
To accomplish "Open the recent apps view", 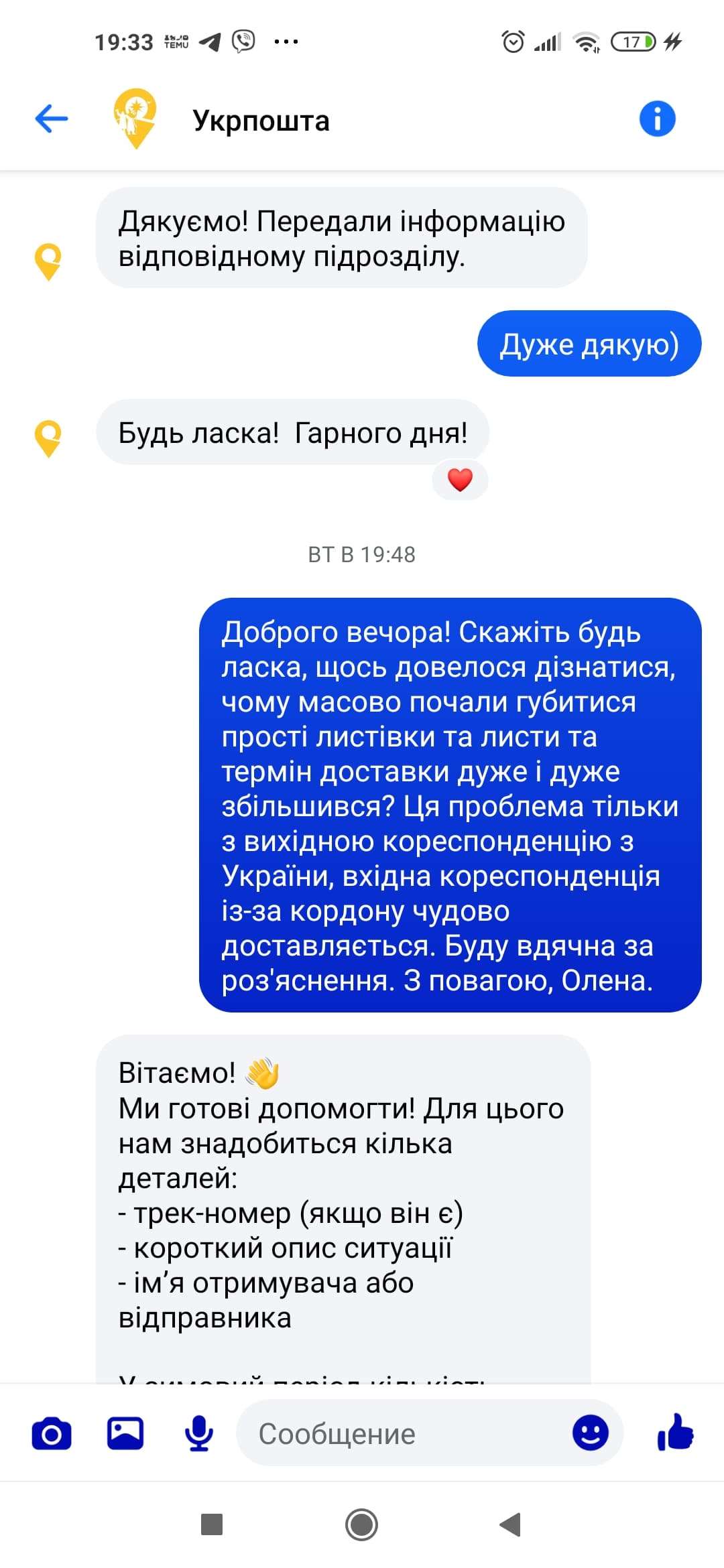I will coord(212,1524).
